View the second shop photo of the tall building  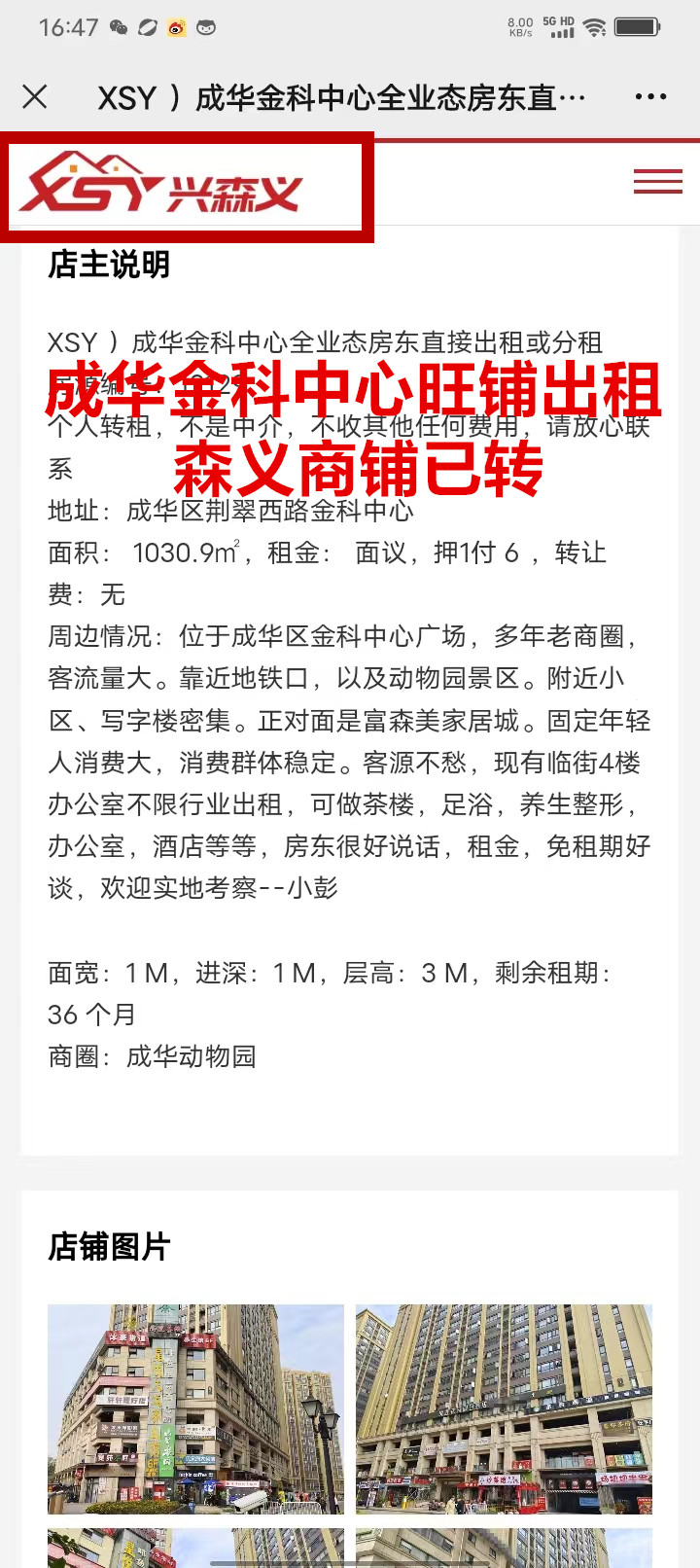504,1408
